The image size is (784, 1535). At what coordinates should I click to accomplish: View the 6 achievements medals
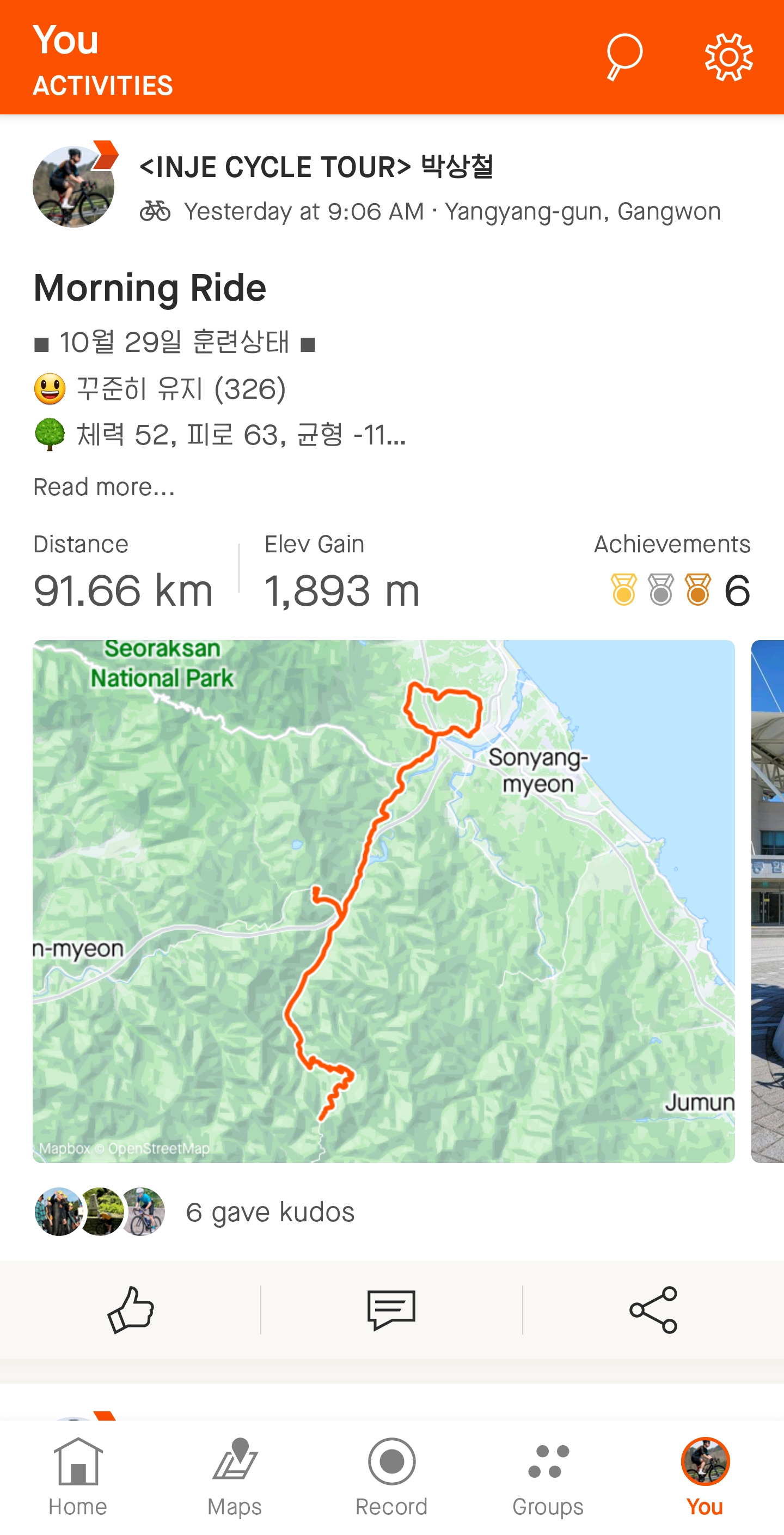coord(679,590)
